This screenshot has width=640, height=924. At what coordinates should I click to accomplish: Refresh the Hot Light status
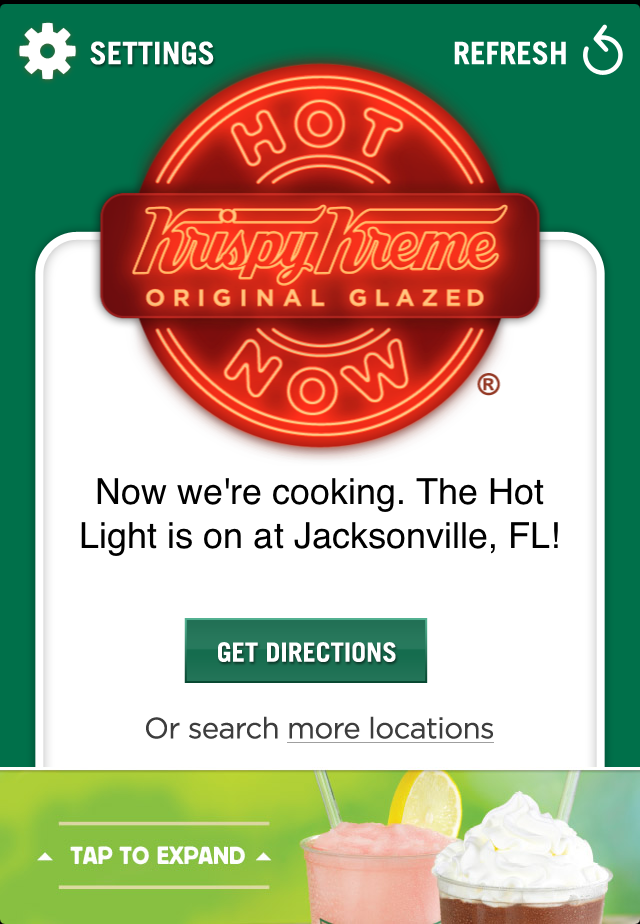pos(538,52)
